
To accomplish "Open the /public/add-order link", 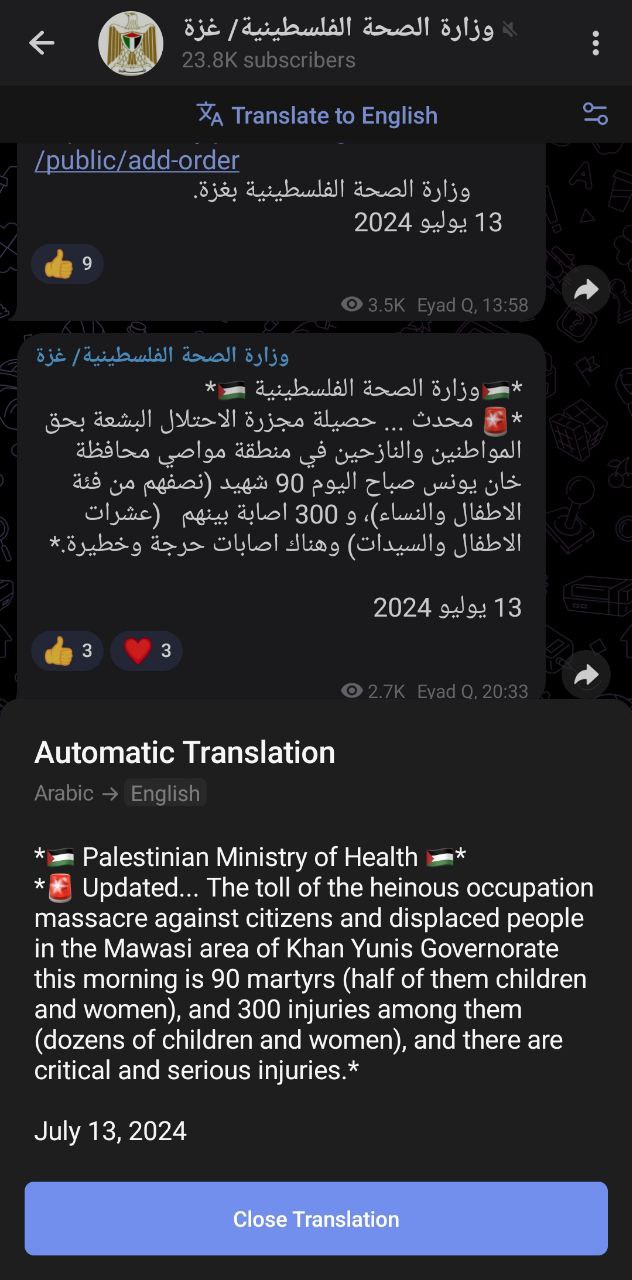I will pyautogui.click(x=137, y=160).
